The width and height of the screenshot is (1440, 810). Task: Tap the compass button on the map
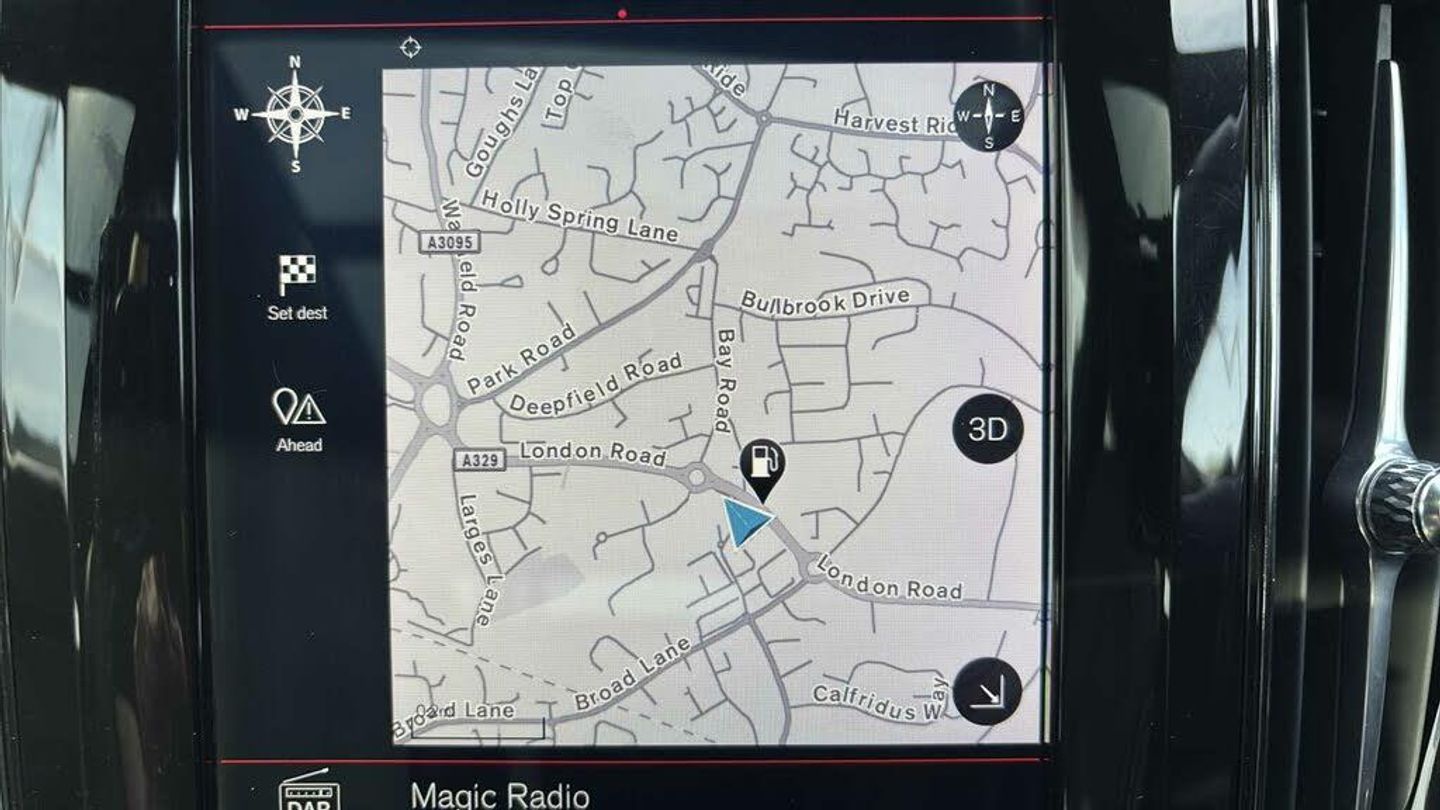pos(988,117)
